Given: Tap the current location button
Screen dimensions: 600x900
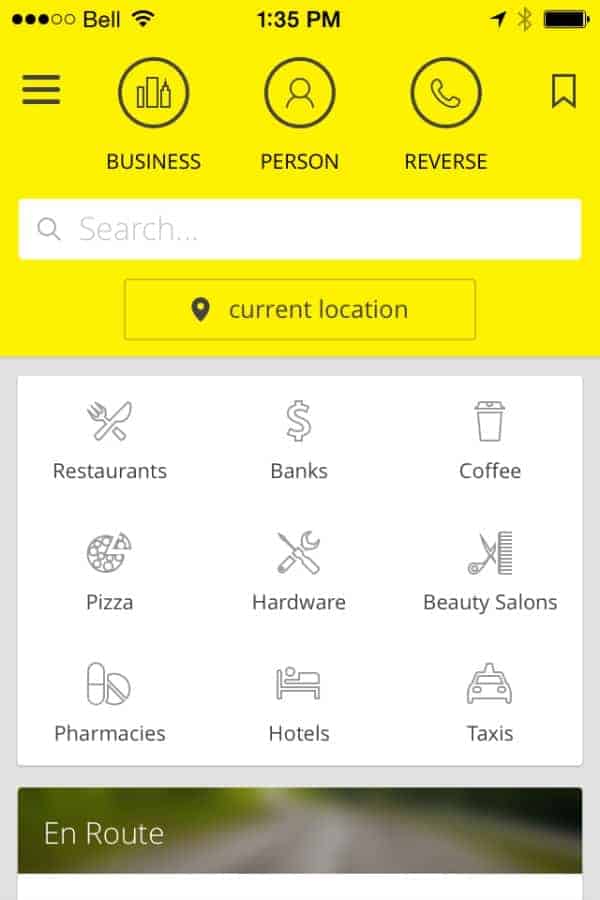Looking at the screenshot, I should pyautogui.click(x=300, y=310).
